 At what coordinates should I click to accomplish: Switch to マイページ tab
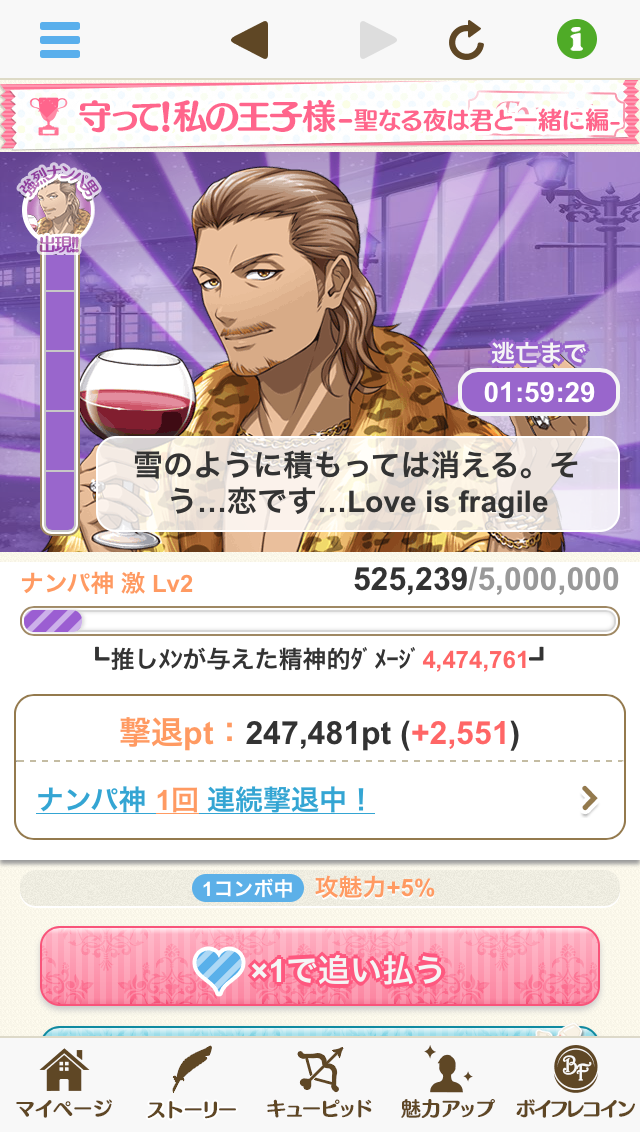click(64, 1086)
